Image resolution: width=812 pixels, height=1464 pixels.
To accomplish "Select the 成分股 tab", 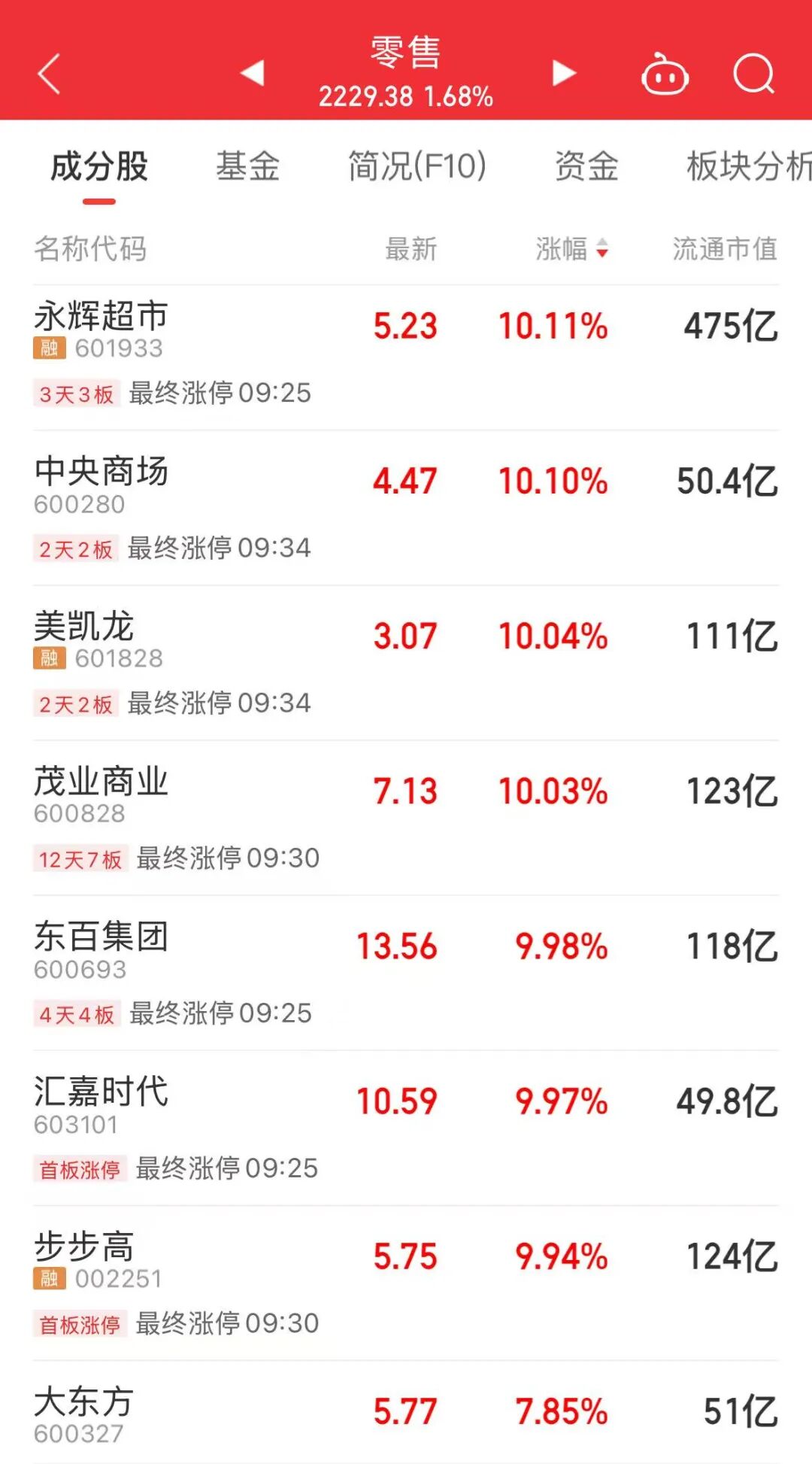I will pos(99,167).
